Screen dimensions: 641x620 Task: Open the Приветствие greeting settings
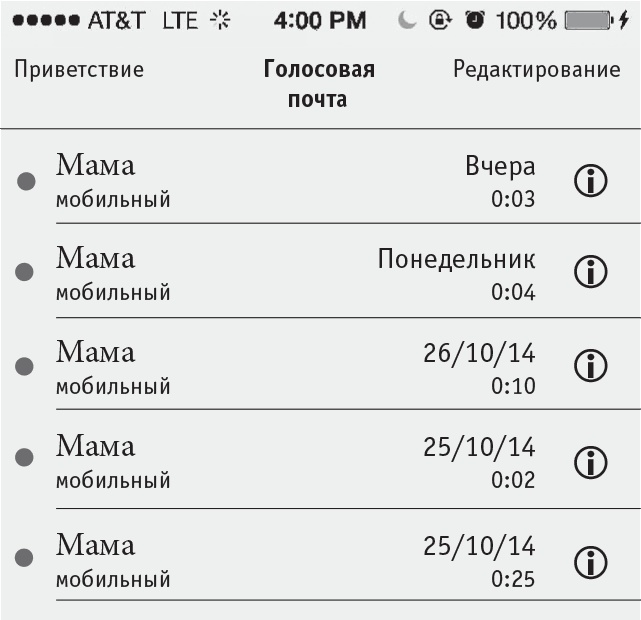pos(78,70)
